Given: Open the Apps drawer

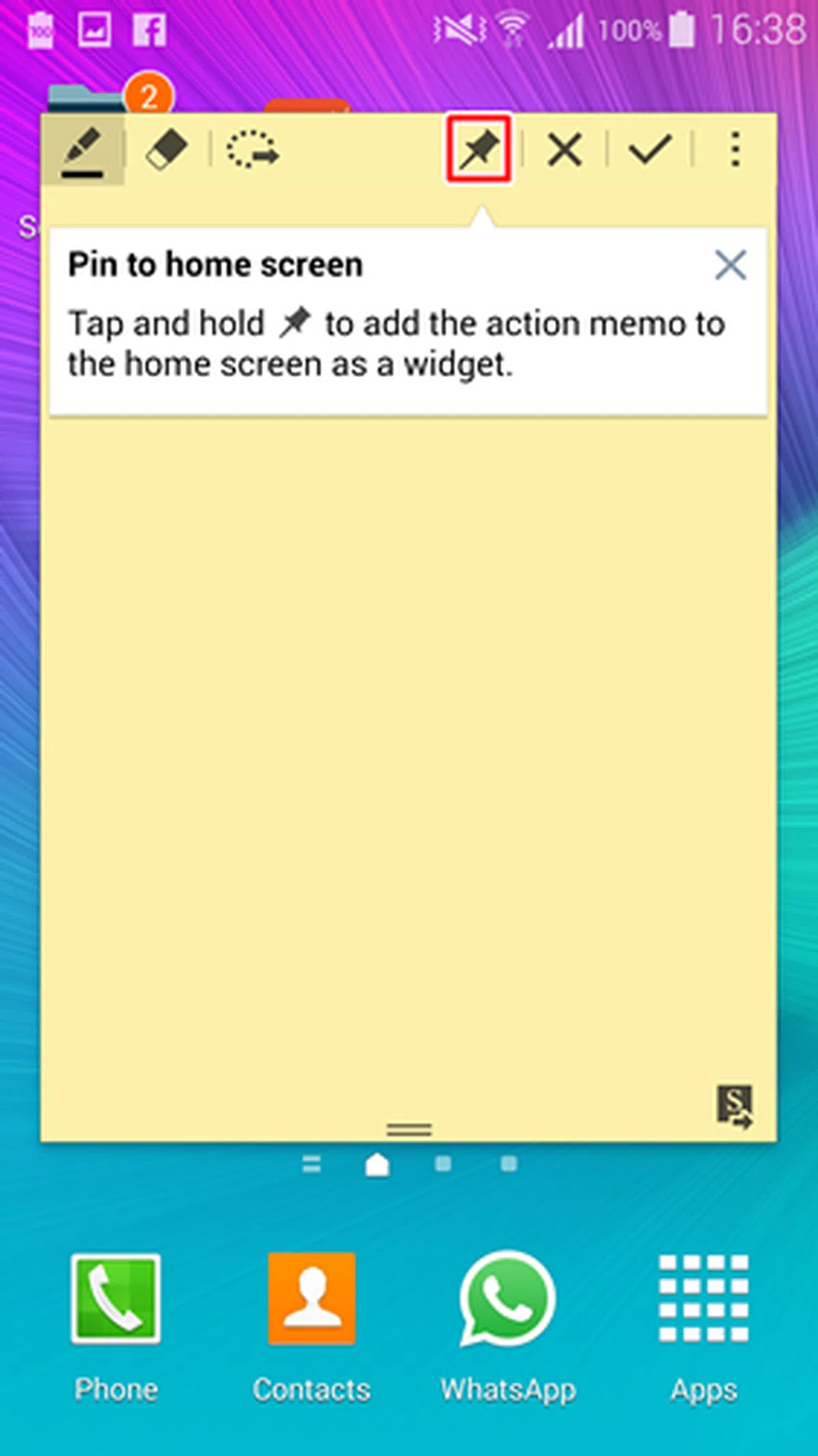Looking at the screenshot, I should [x=703, y=1299].
